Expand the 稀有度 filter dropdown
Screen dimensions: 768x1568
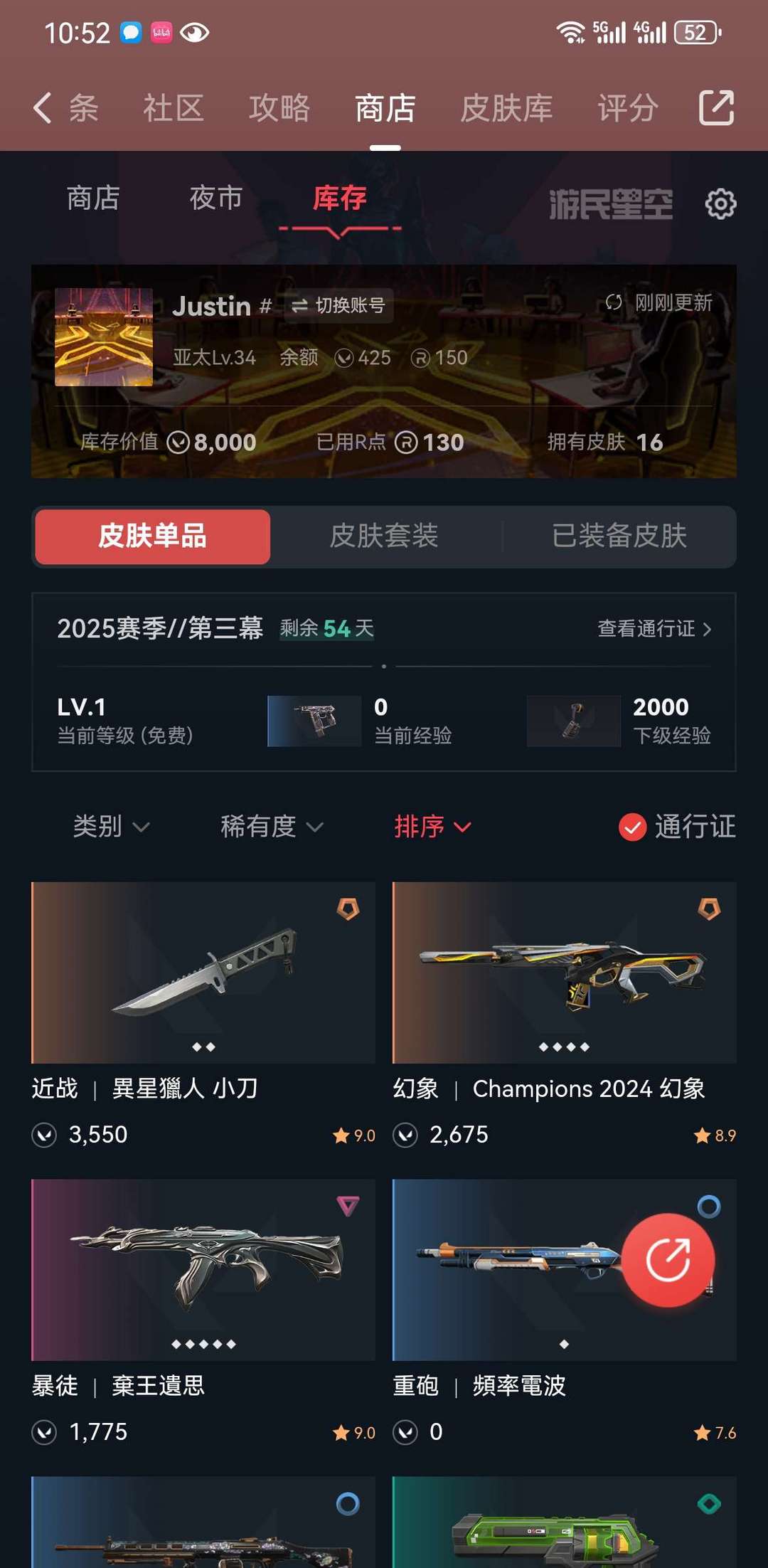[272, 827]
